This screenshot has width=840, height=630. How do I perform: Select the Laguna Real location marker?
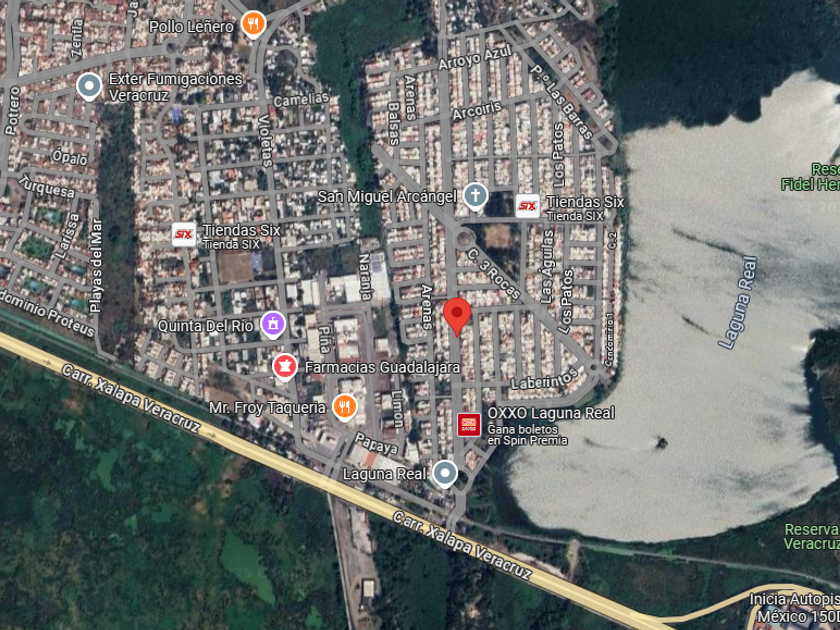(445, 473)
